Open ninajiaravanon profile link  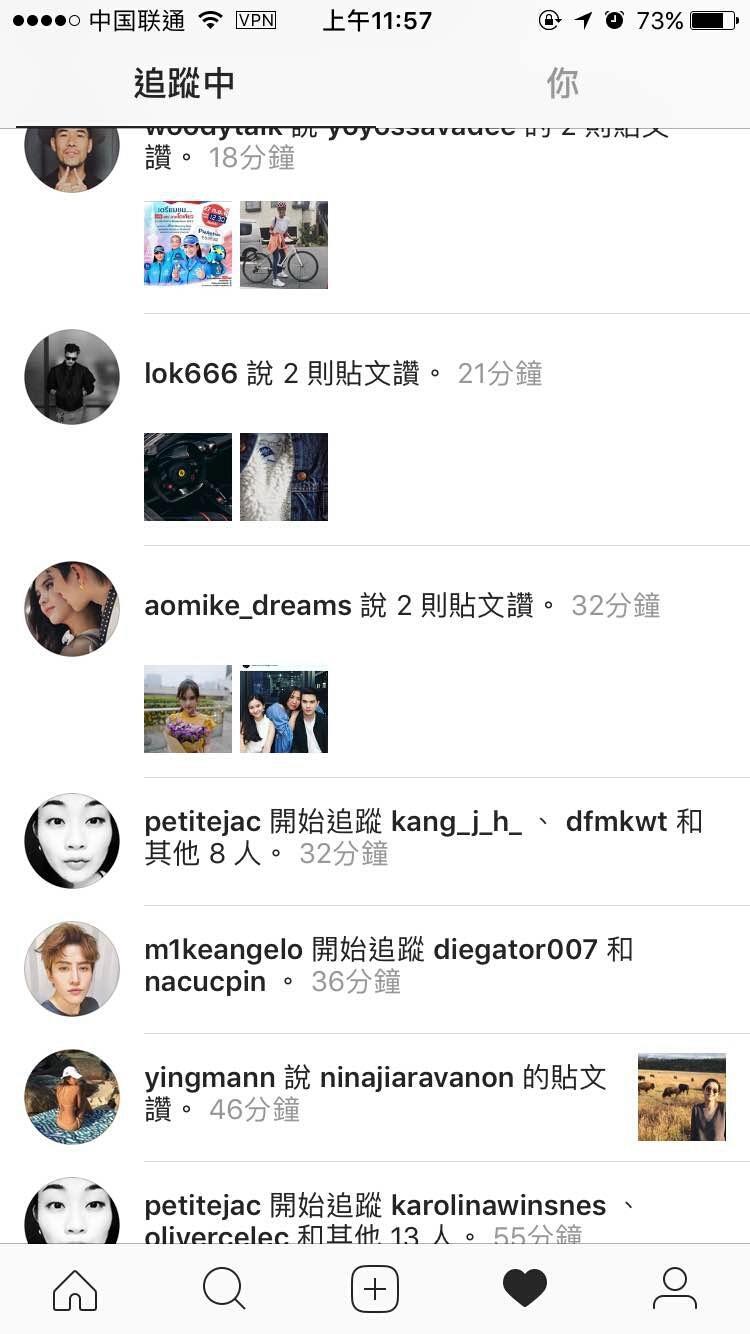pyautogui.click(x=416, y=1078)
